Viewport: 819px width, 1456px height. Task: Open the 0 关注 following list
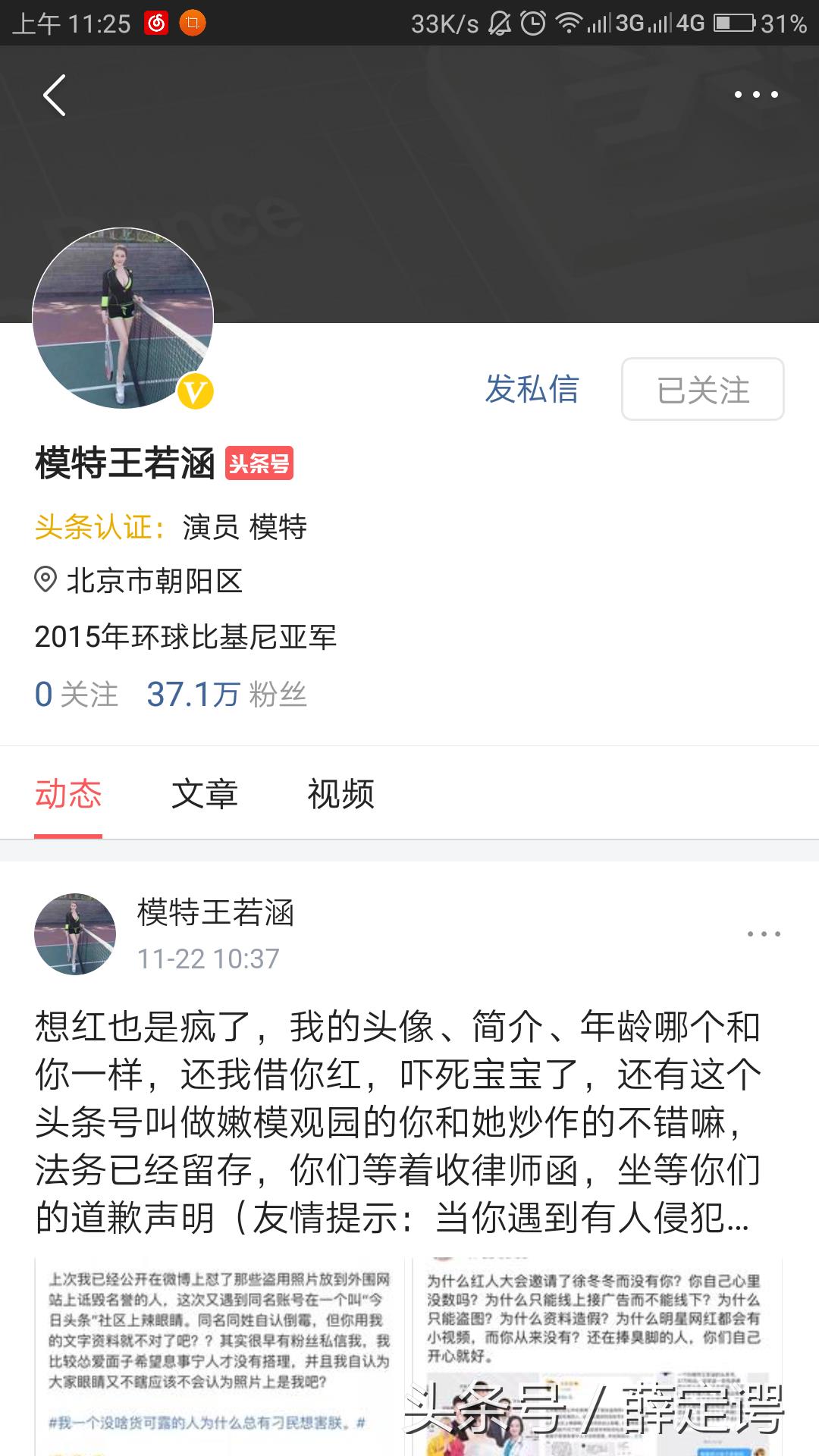tap(77, 694)
